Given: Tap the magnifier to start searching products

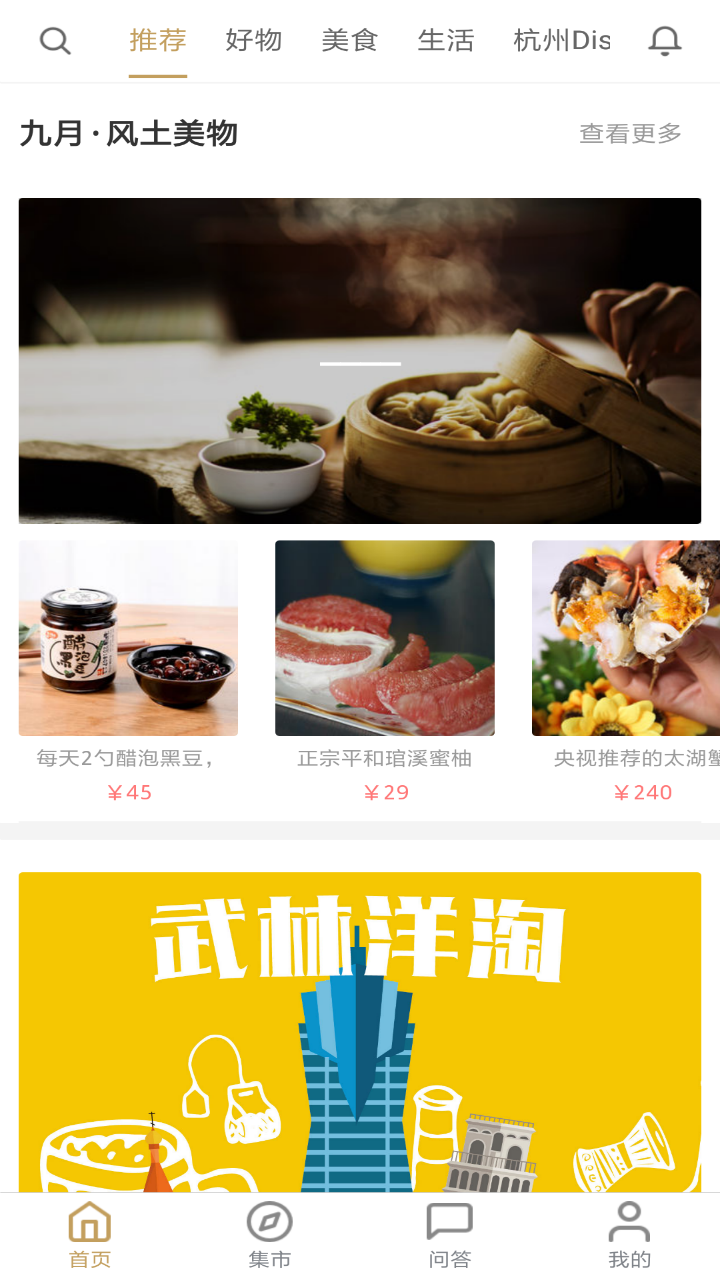Looking at the screenshot, I should click(x=55, y=41).
